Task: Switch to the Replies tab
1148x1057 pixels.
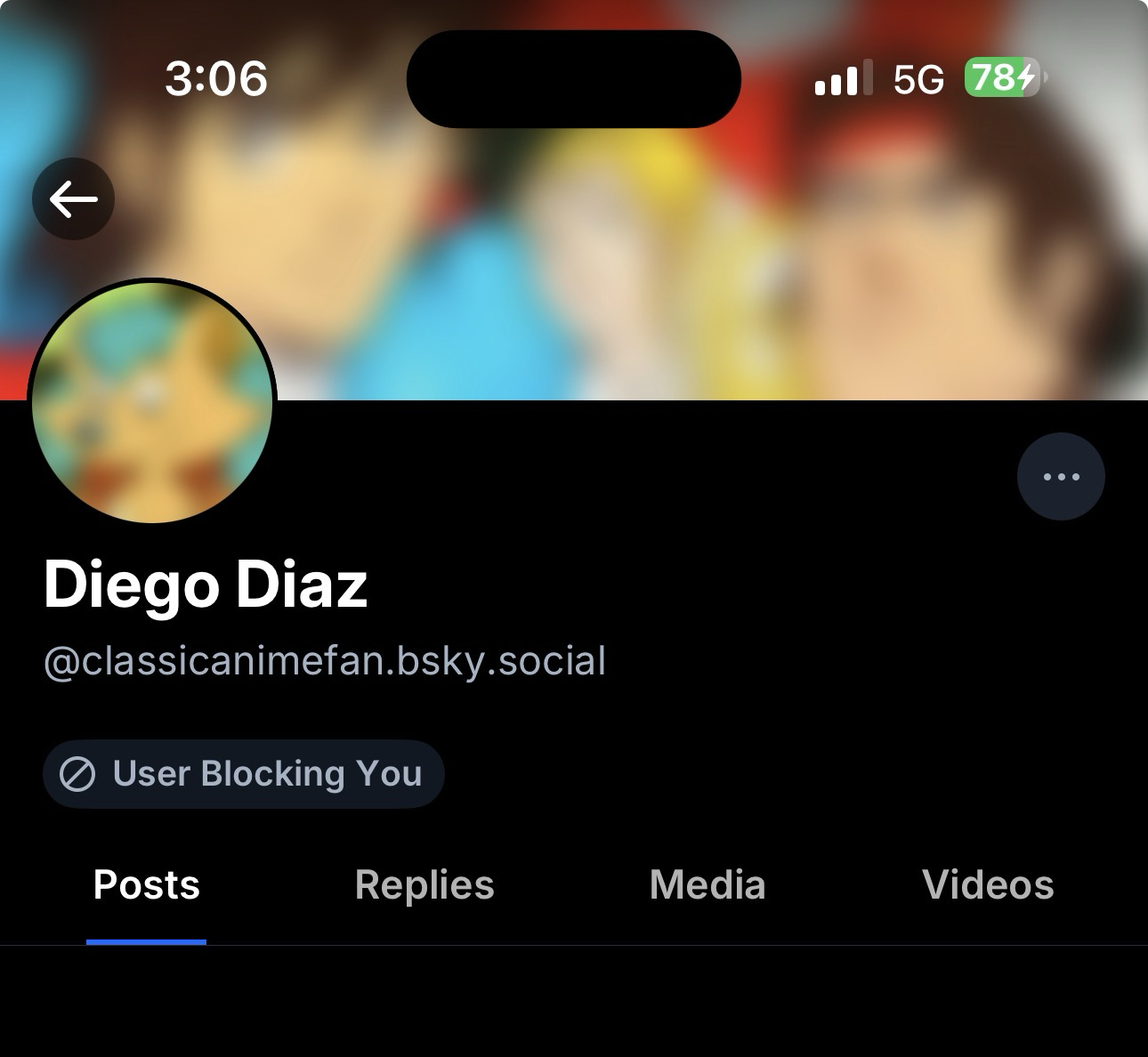Action: tap(424, 885)
